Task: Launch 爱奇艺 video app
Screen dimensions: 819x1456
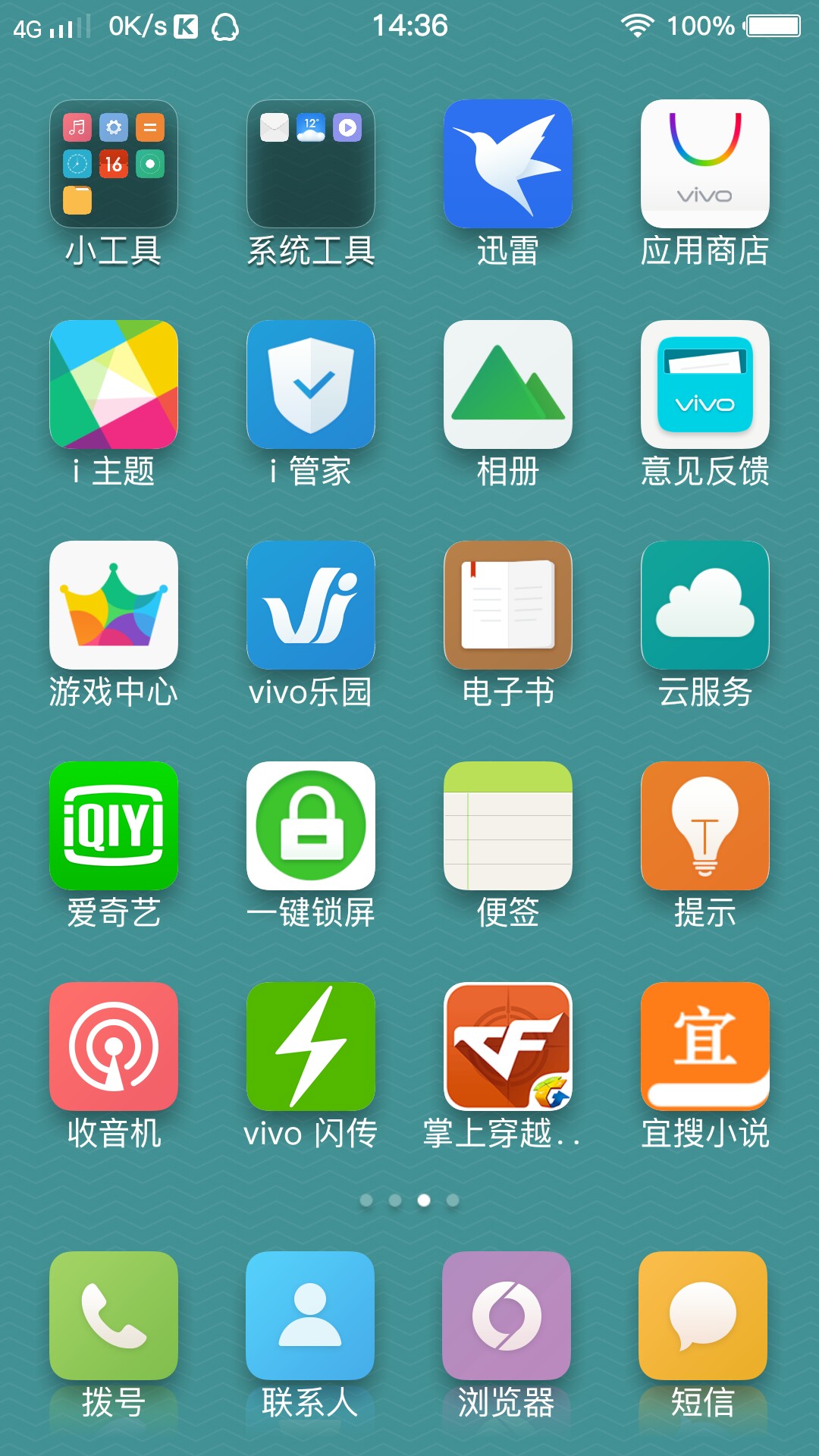Action: coord(112,825)
